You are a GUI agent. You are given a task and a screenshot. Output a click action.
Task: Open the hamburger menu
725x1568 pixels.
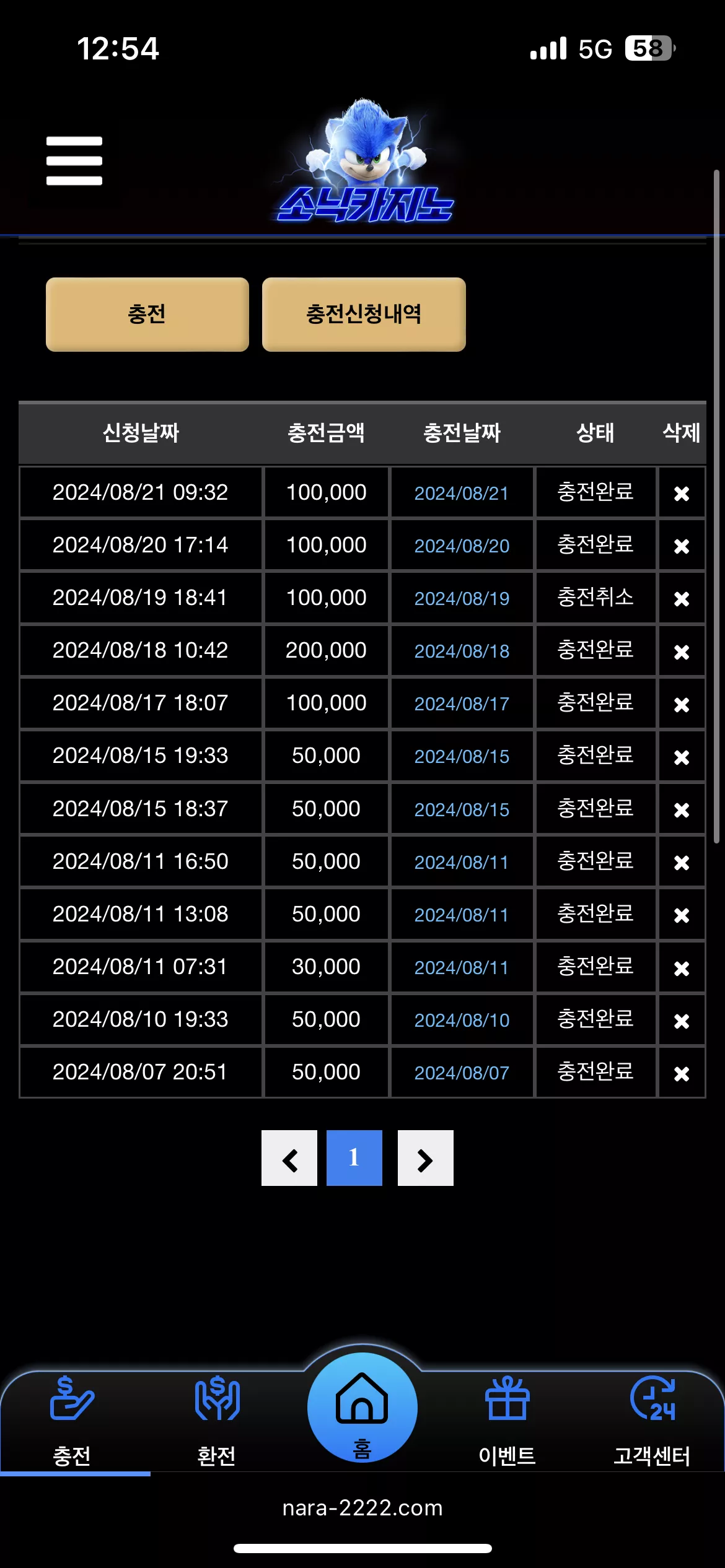(x=74, y=161)
